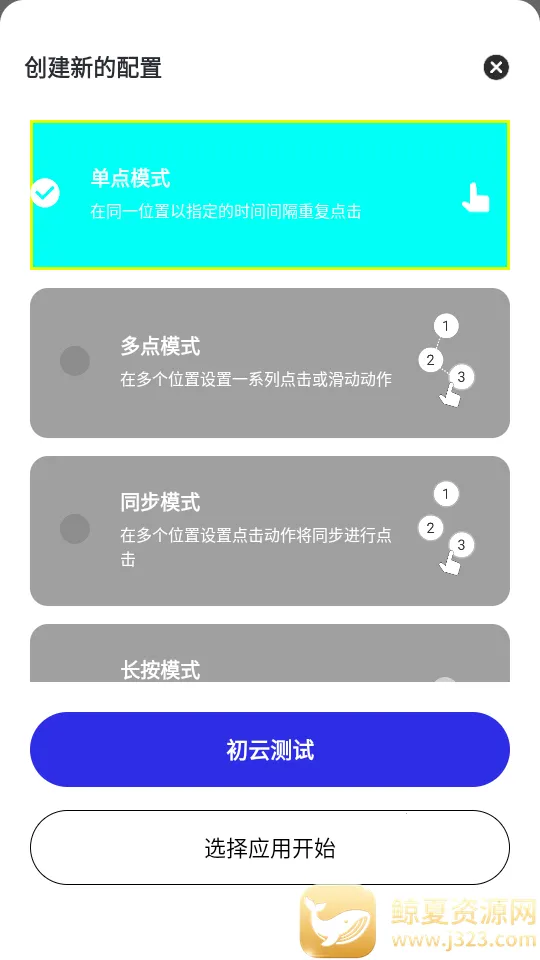This screenshot has height=960, width=540.
Task: Select the 长按模式 card
Action: tap(270, 653)
